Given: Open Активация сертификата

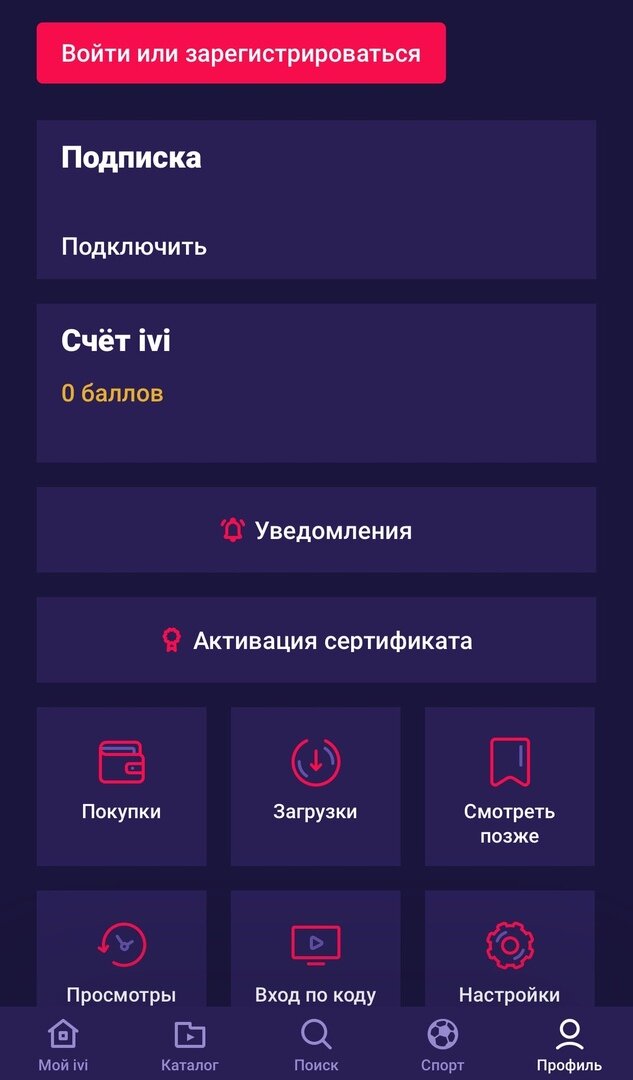Looking at the screenshot, I should (316, 640).
